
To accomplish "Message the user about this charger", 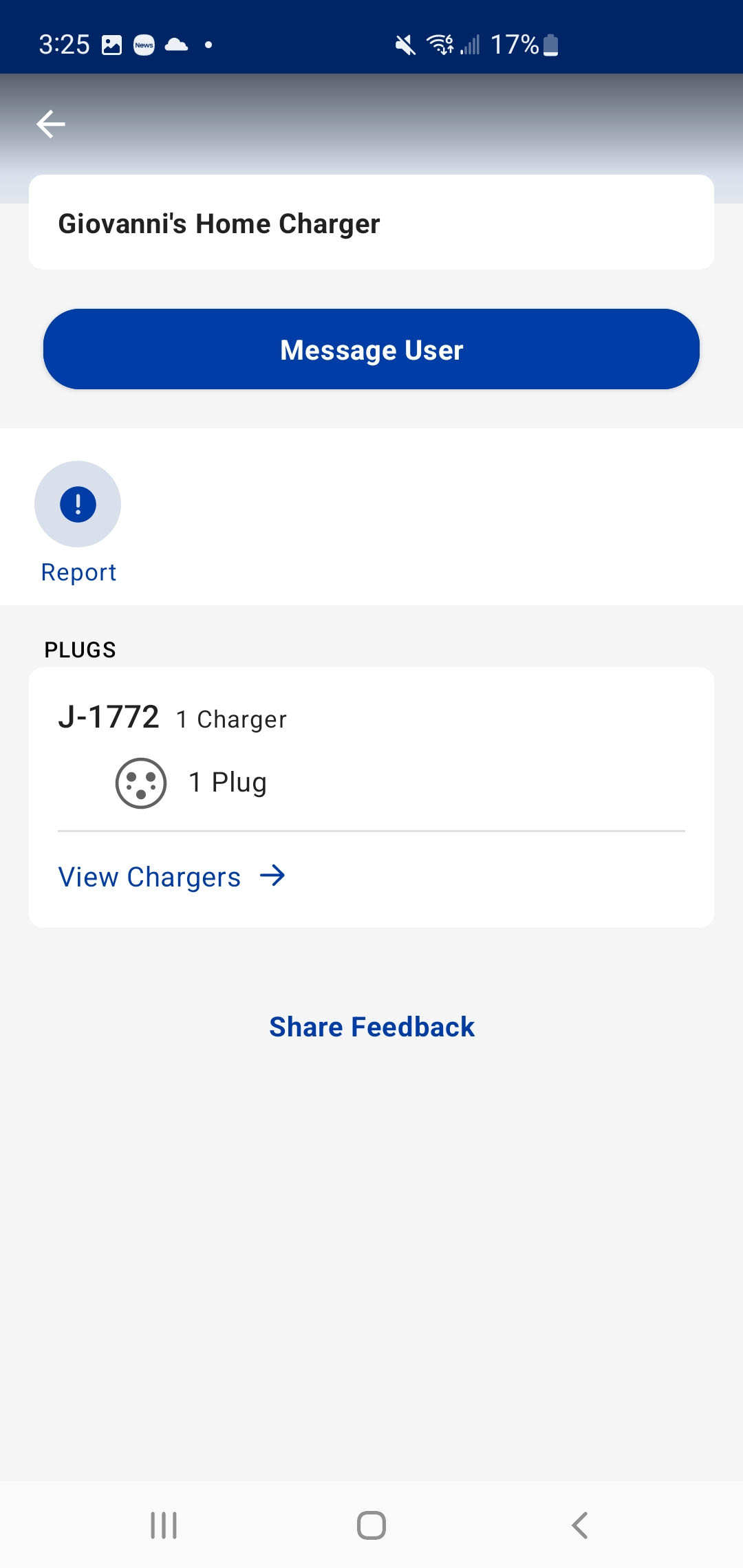I will coord(371,349).
